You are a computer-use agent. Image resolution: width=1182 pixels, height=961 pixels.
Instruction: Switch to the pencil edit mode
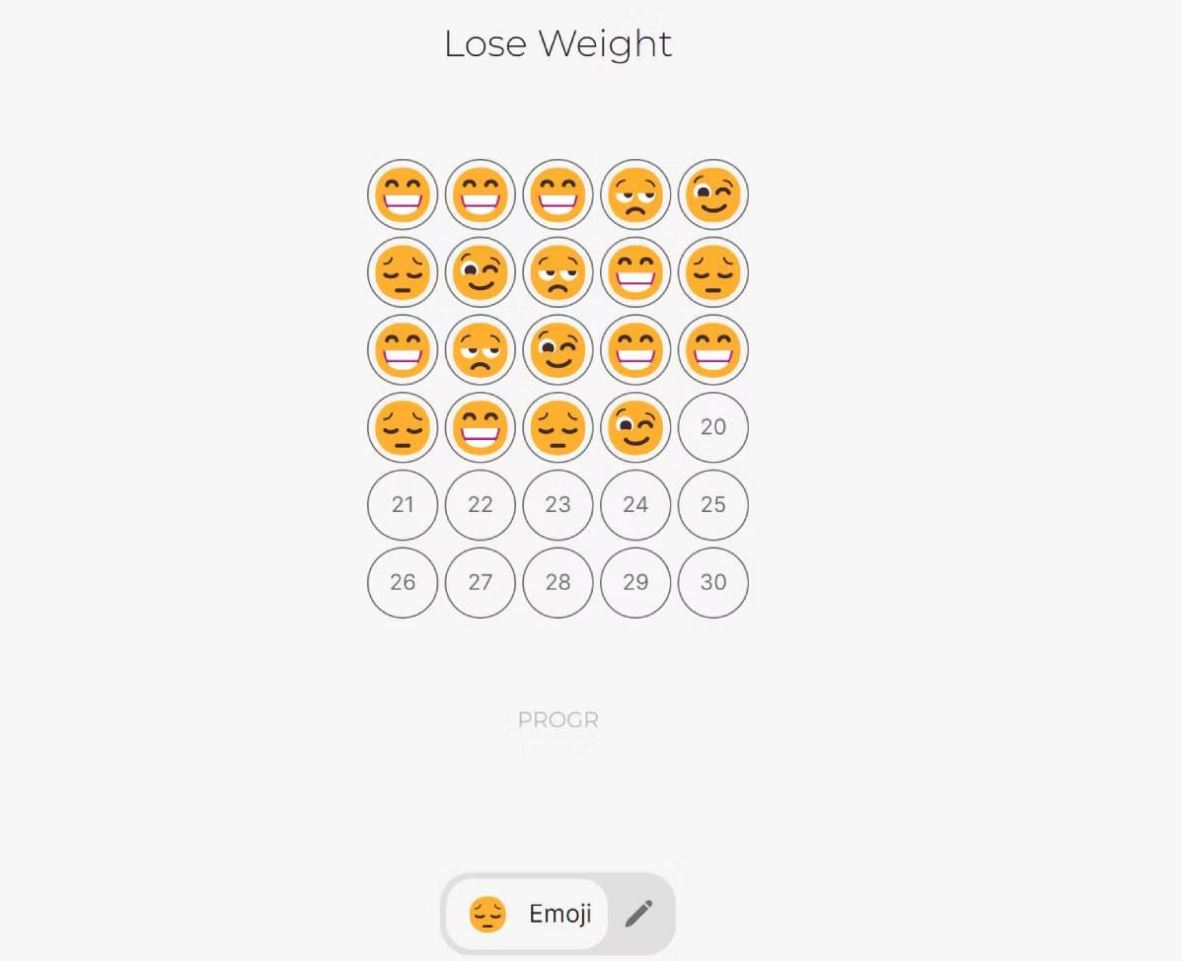coord(639,914)
